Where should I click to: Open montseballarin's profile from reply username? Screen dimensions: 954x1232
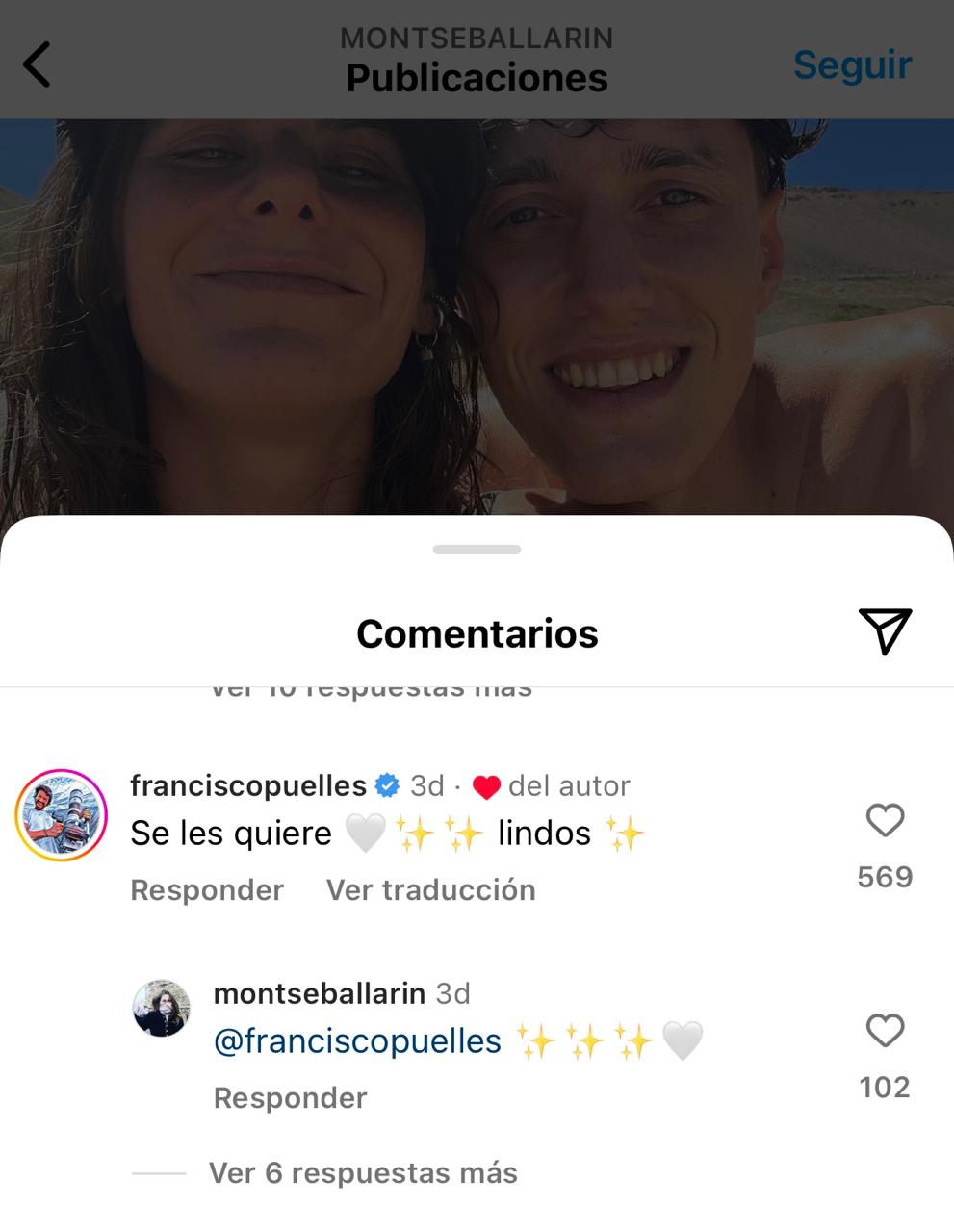(x=319, y=993)
